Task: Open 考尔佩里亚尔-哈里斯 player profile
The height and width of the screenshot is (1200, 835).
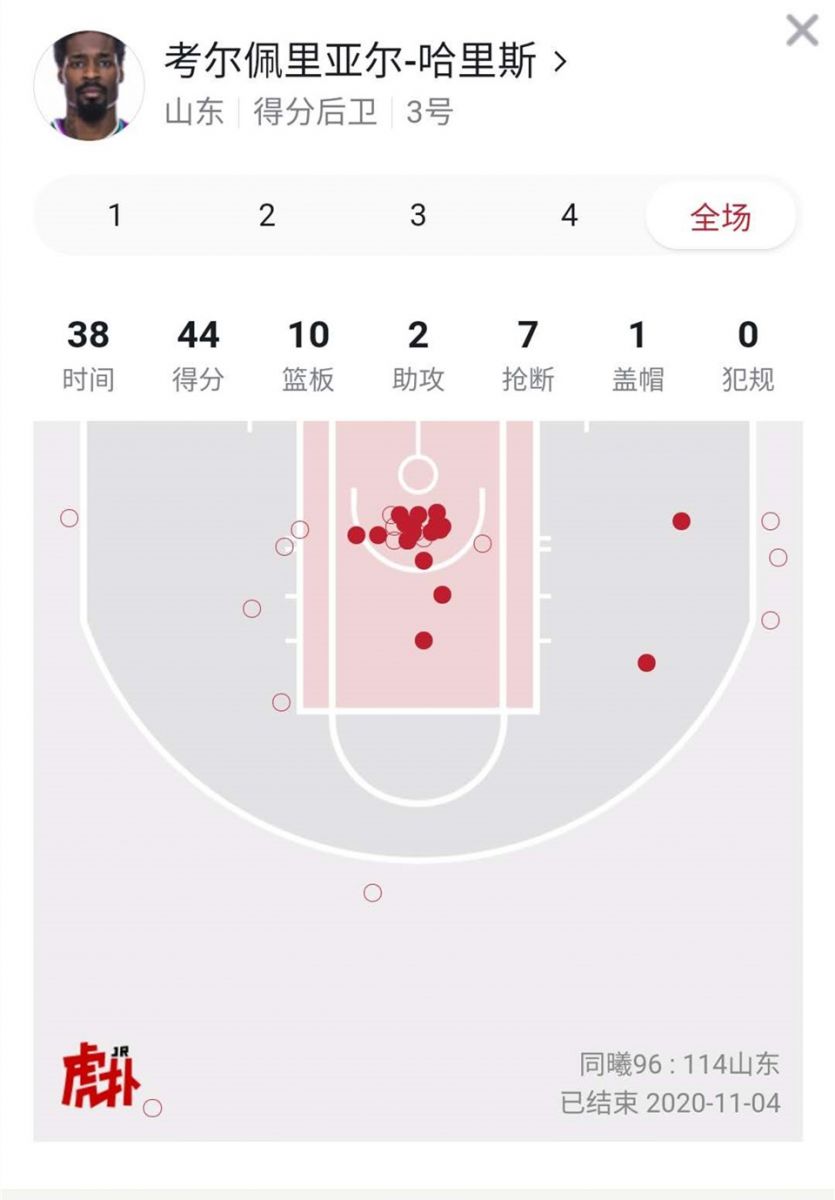Action: [x=365, y=62]
